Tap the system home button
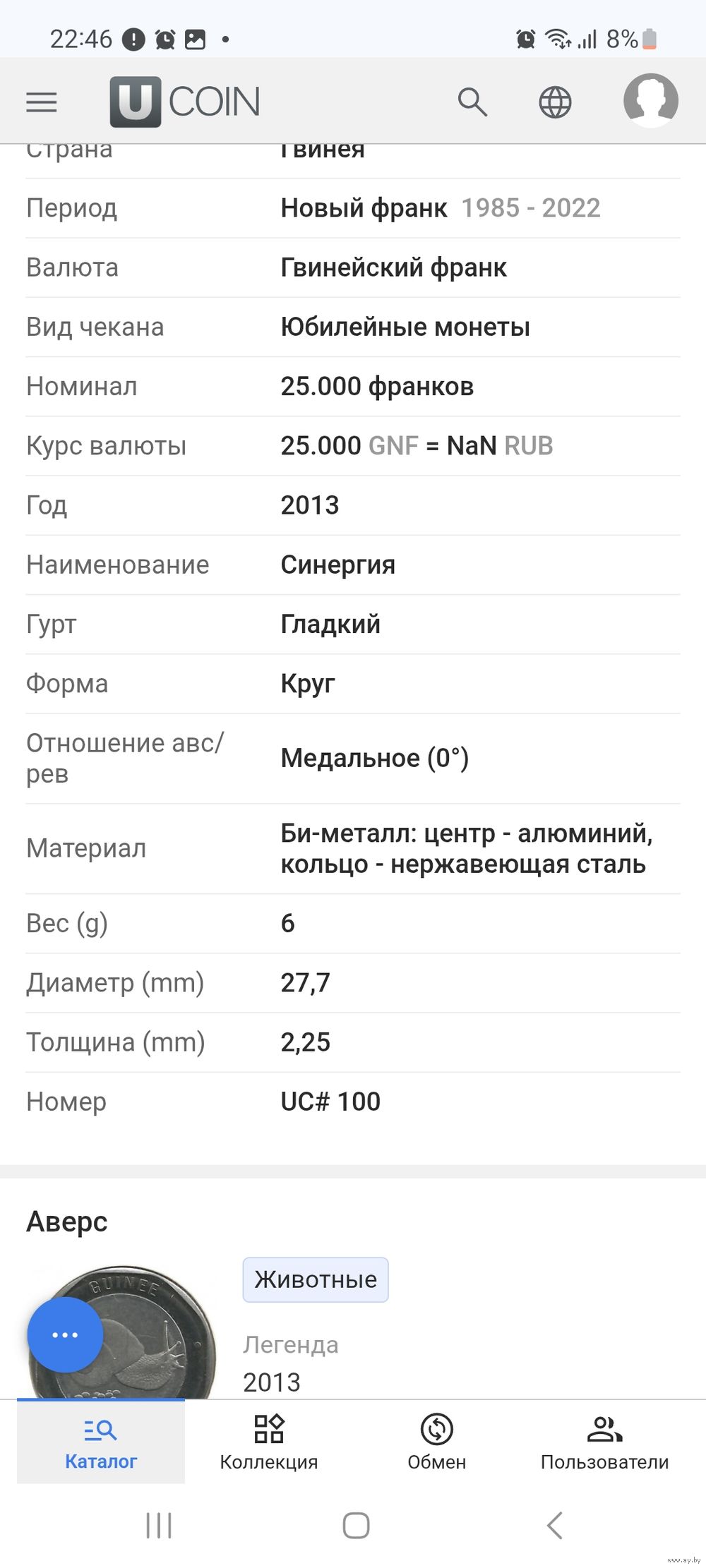This screenshot has height=1568, width=706. click(x=356, y=1525)
